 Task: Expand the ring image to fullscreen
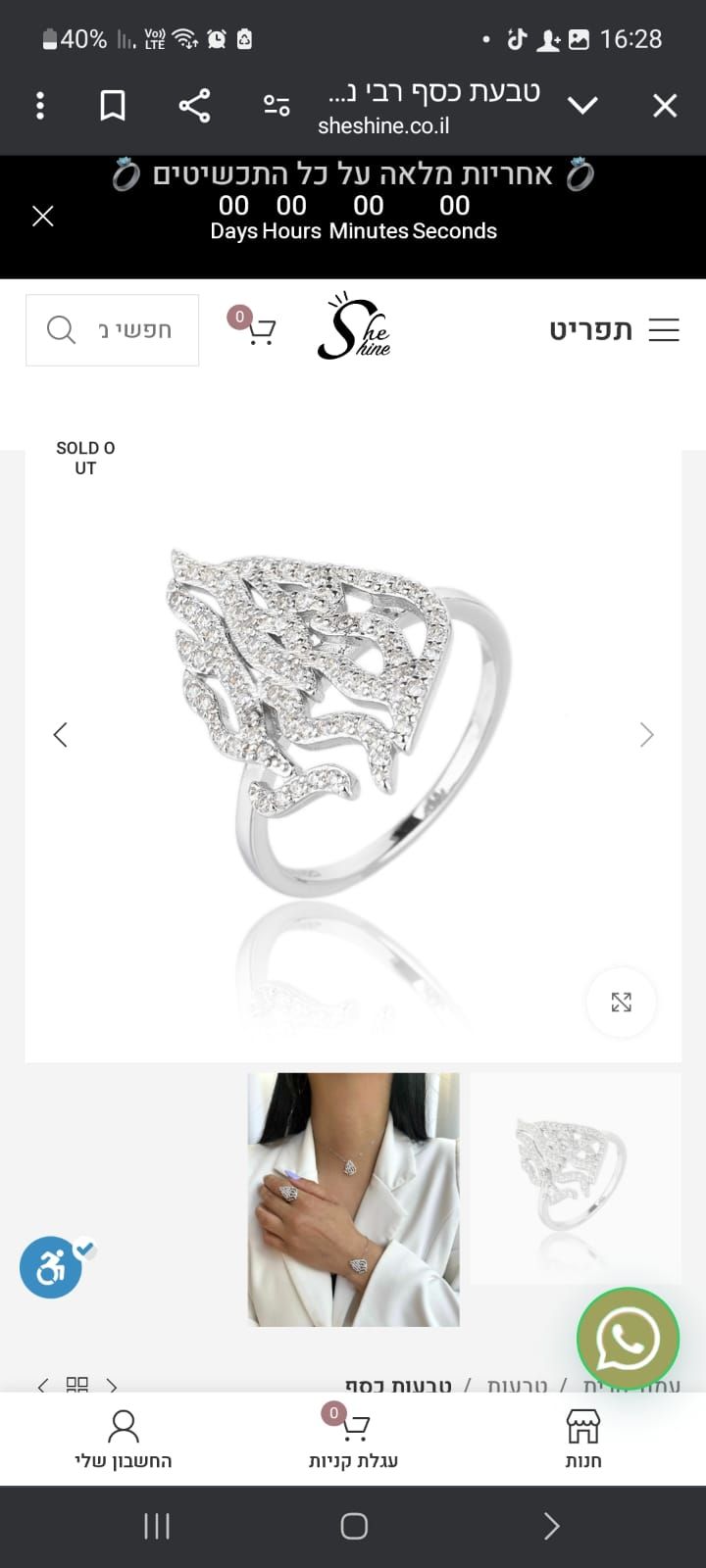tap(621, 1003)
